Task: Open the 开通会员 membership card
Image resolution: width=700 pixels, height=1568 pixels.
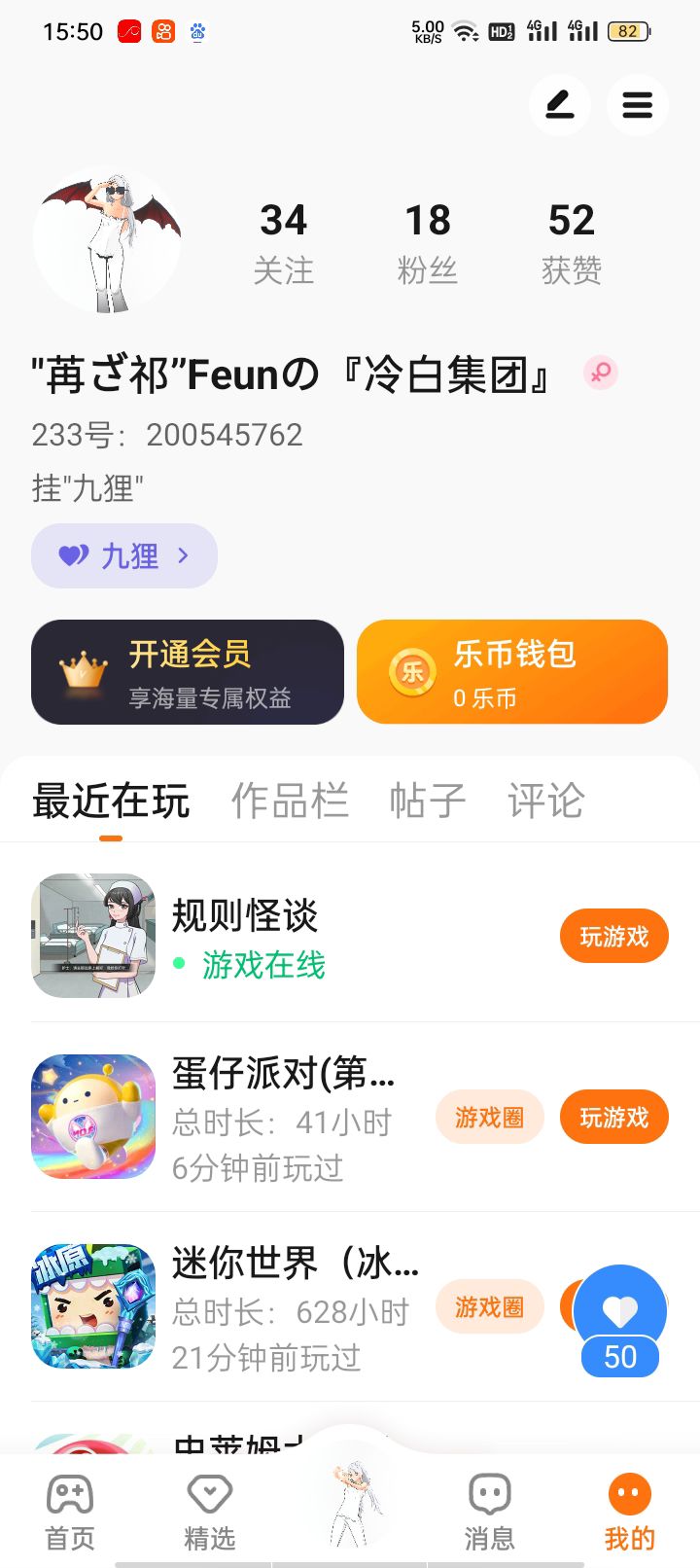Action: [x=188, y=672]
